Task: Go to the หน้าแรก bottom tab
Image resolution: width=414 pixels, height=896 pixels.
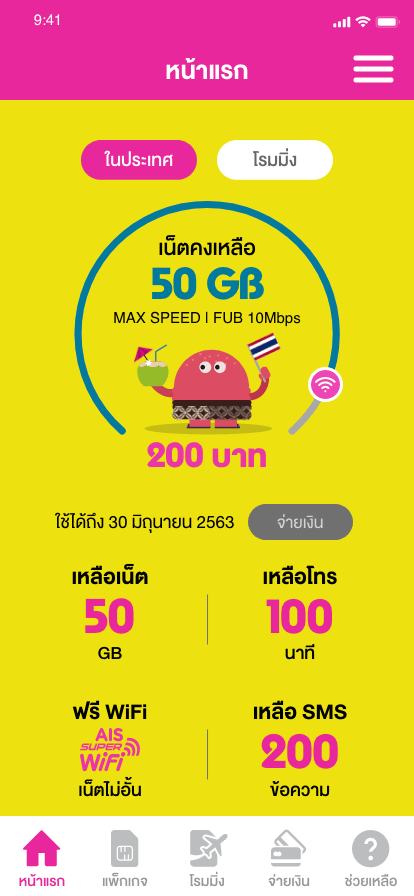Action: click(x=41, y=858)
